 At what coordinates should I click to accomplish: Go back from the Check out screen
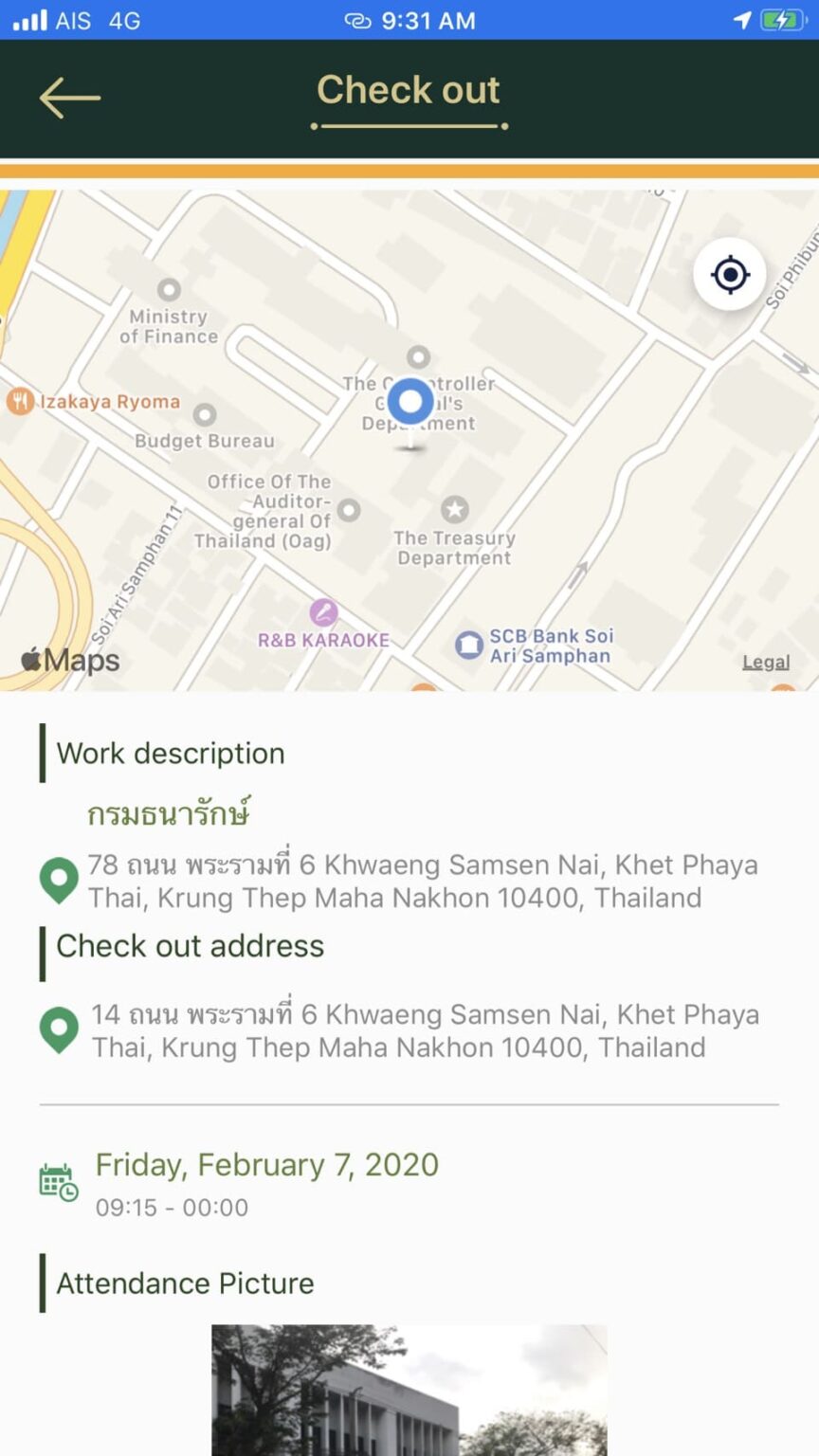point(69,98)
